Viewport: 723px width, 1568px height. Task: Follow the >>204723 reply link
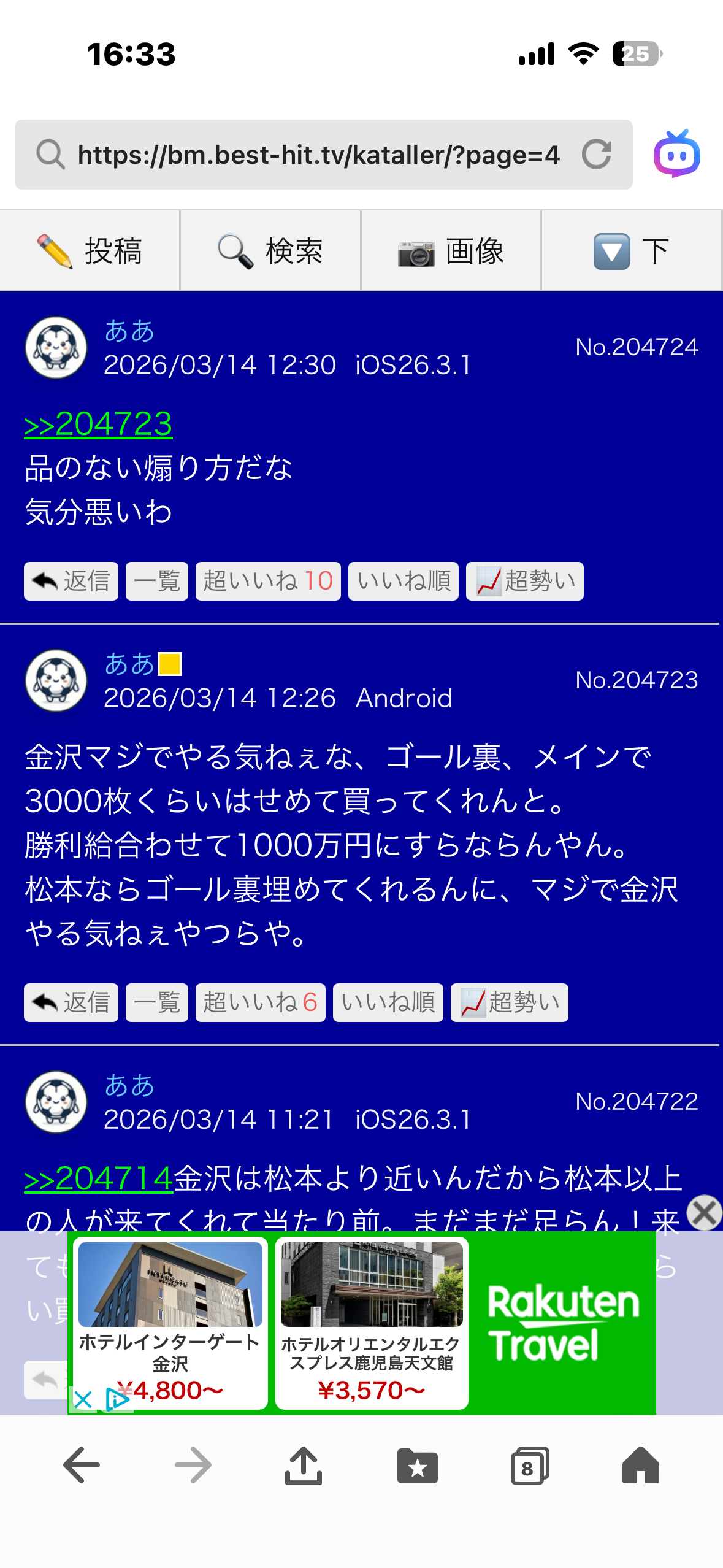click(x=98, y=425)
